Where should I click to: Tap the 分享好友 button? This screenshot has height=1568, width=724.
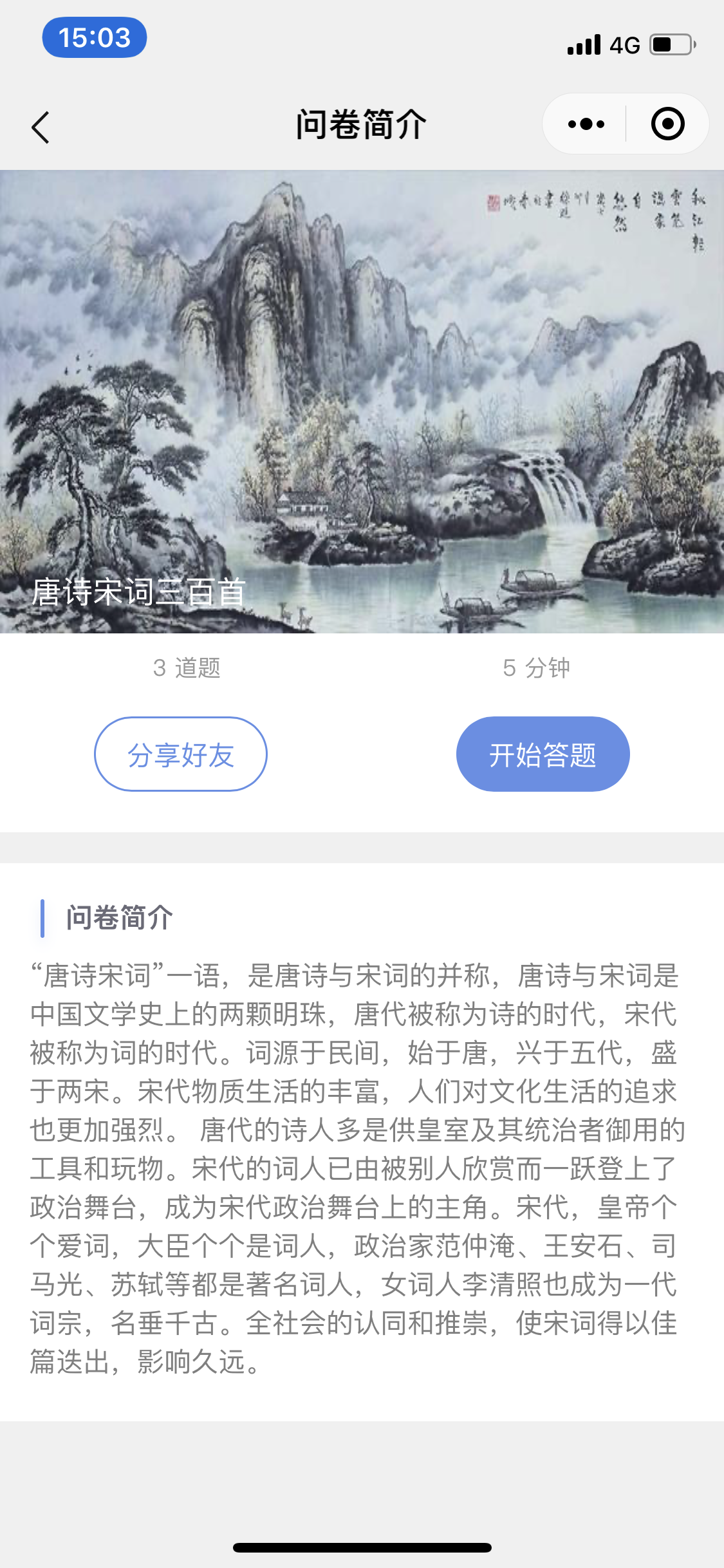coord(181,754)
